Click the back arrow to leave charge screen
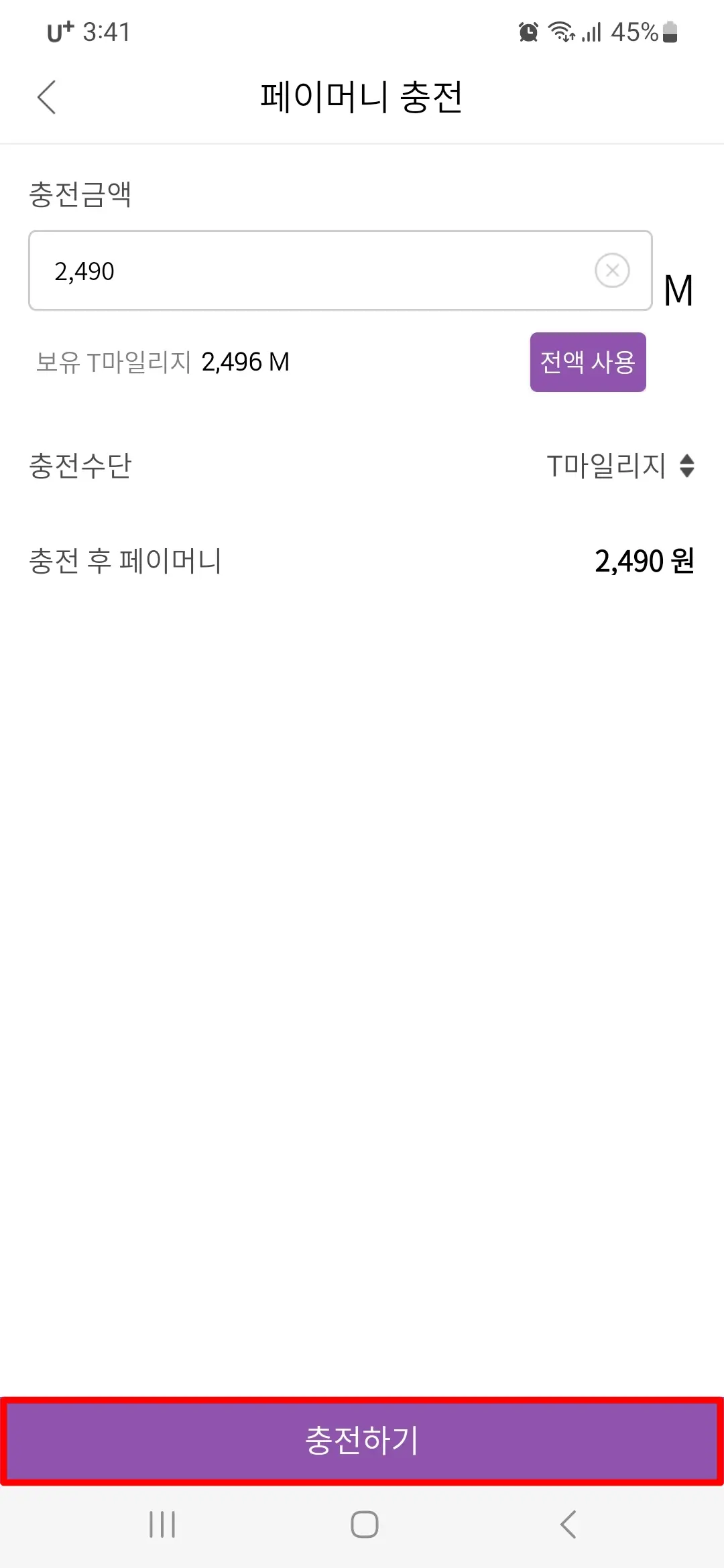The width and height of the screenshot is (724, 1568). 47,97
